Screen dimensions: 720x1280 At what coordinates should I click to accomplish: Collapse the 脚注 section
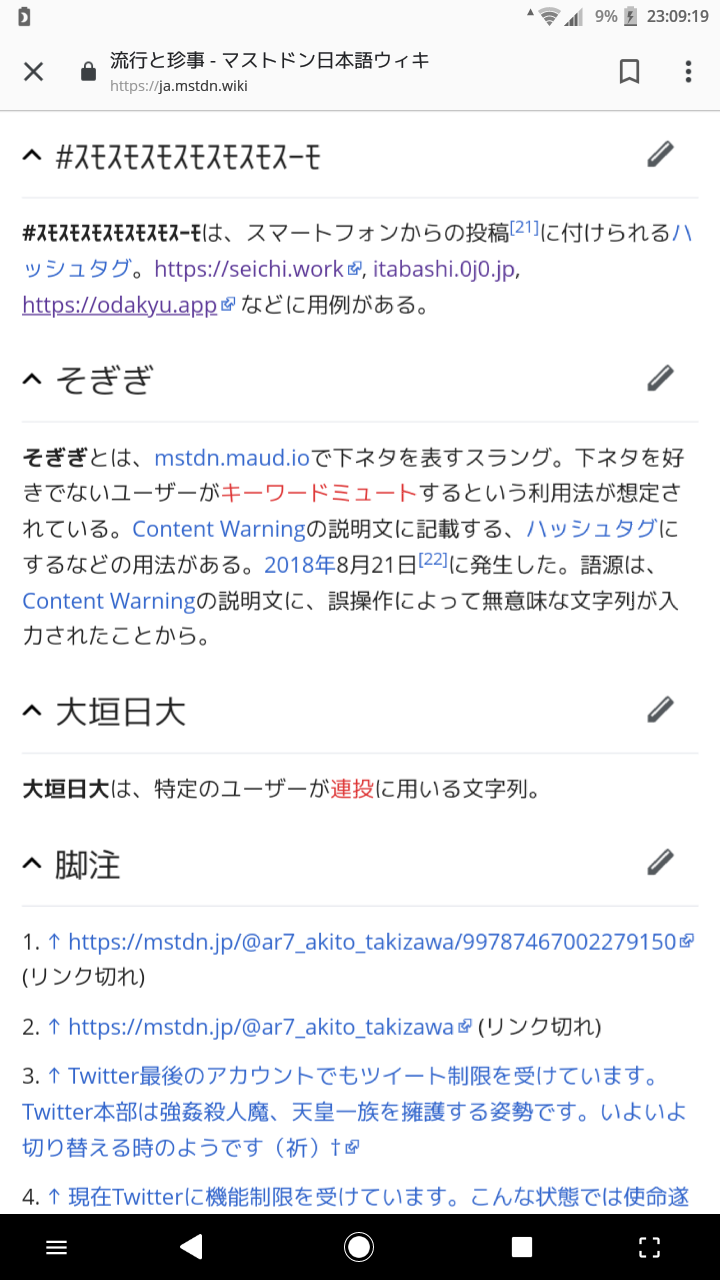tap(32, 864)
